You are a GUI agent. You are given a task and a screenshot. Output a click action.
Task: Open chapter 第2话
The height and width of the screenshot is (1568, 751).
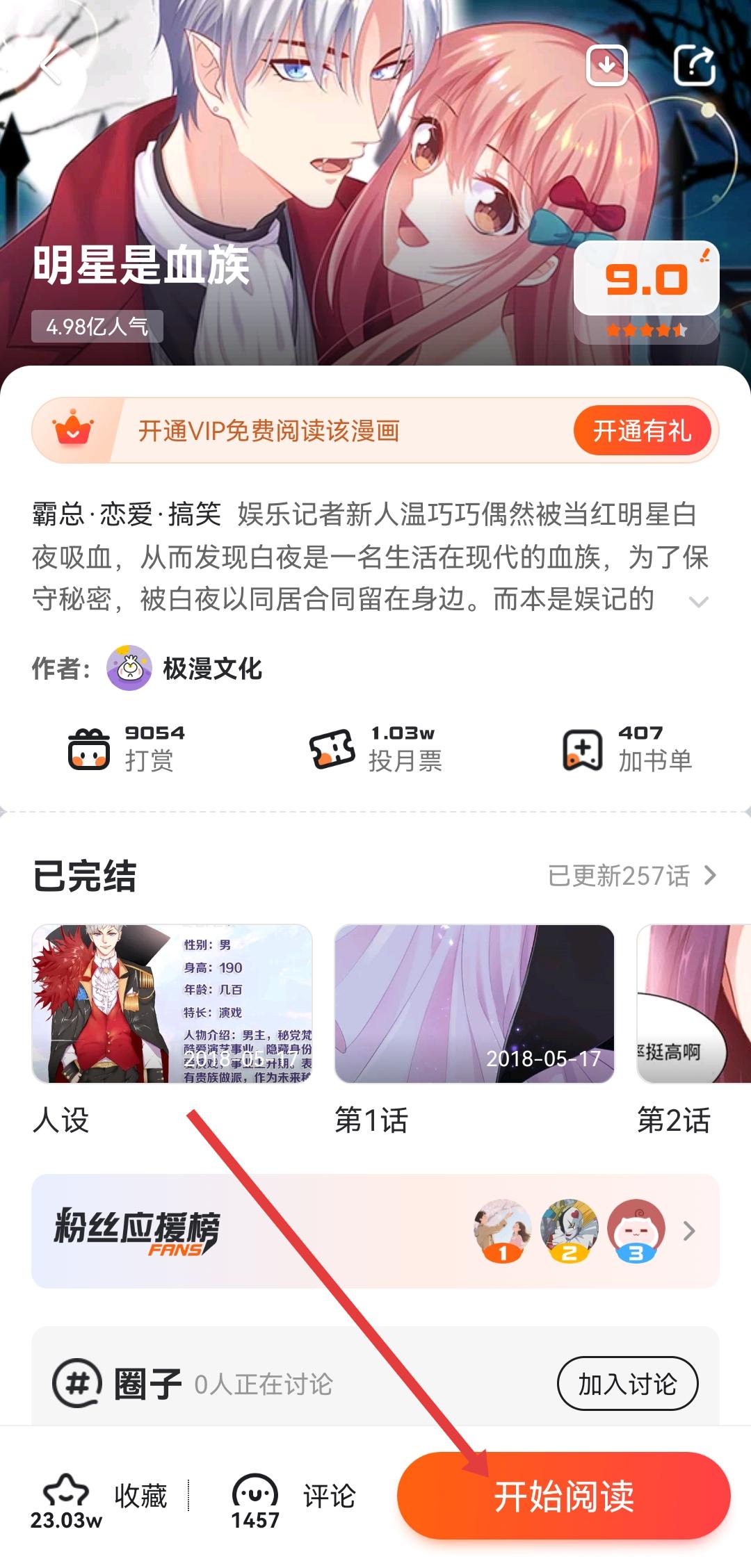[693, 1004]
